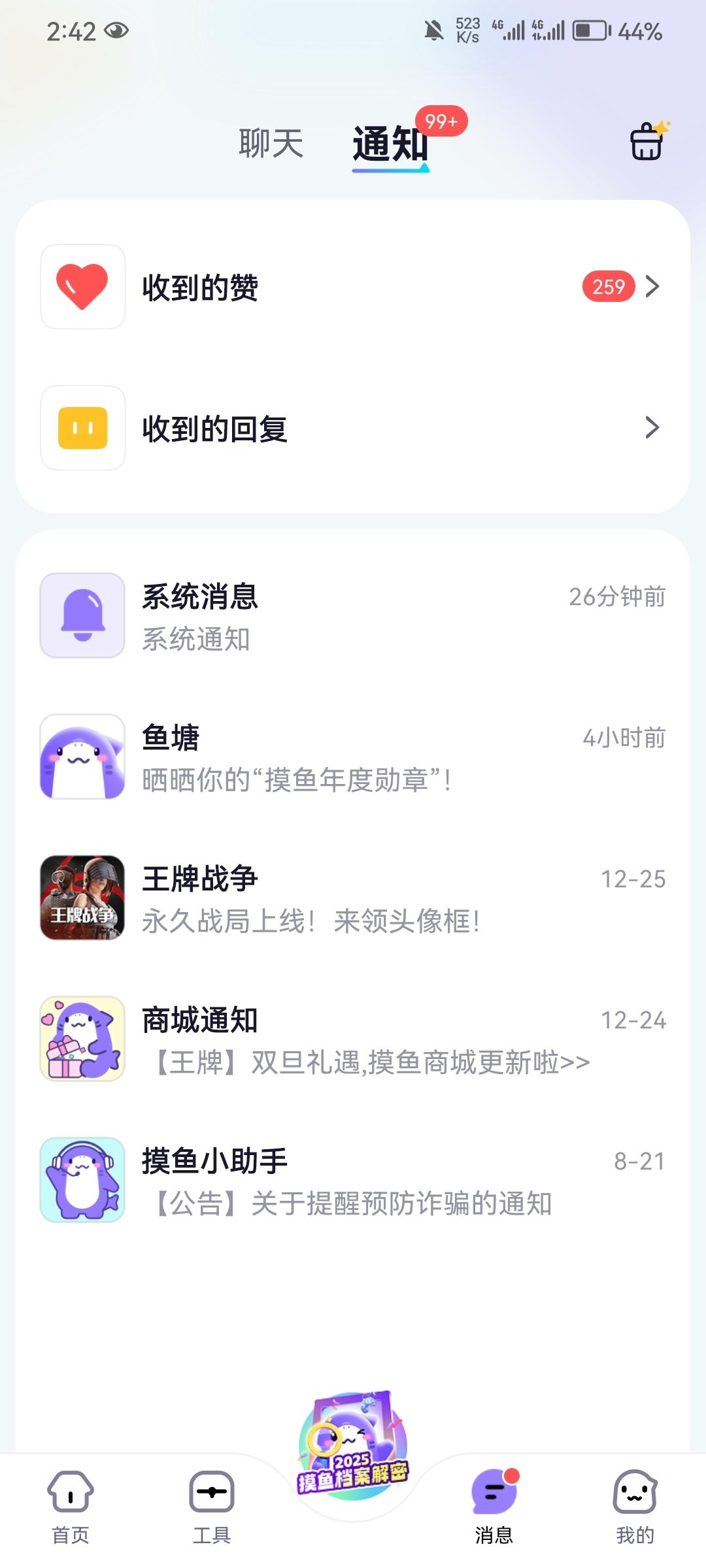Select the 首页 home icon
Image resolution: width=706 pixels, height=1568 pixels.
71,1494
